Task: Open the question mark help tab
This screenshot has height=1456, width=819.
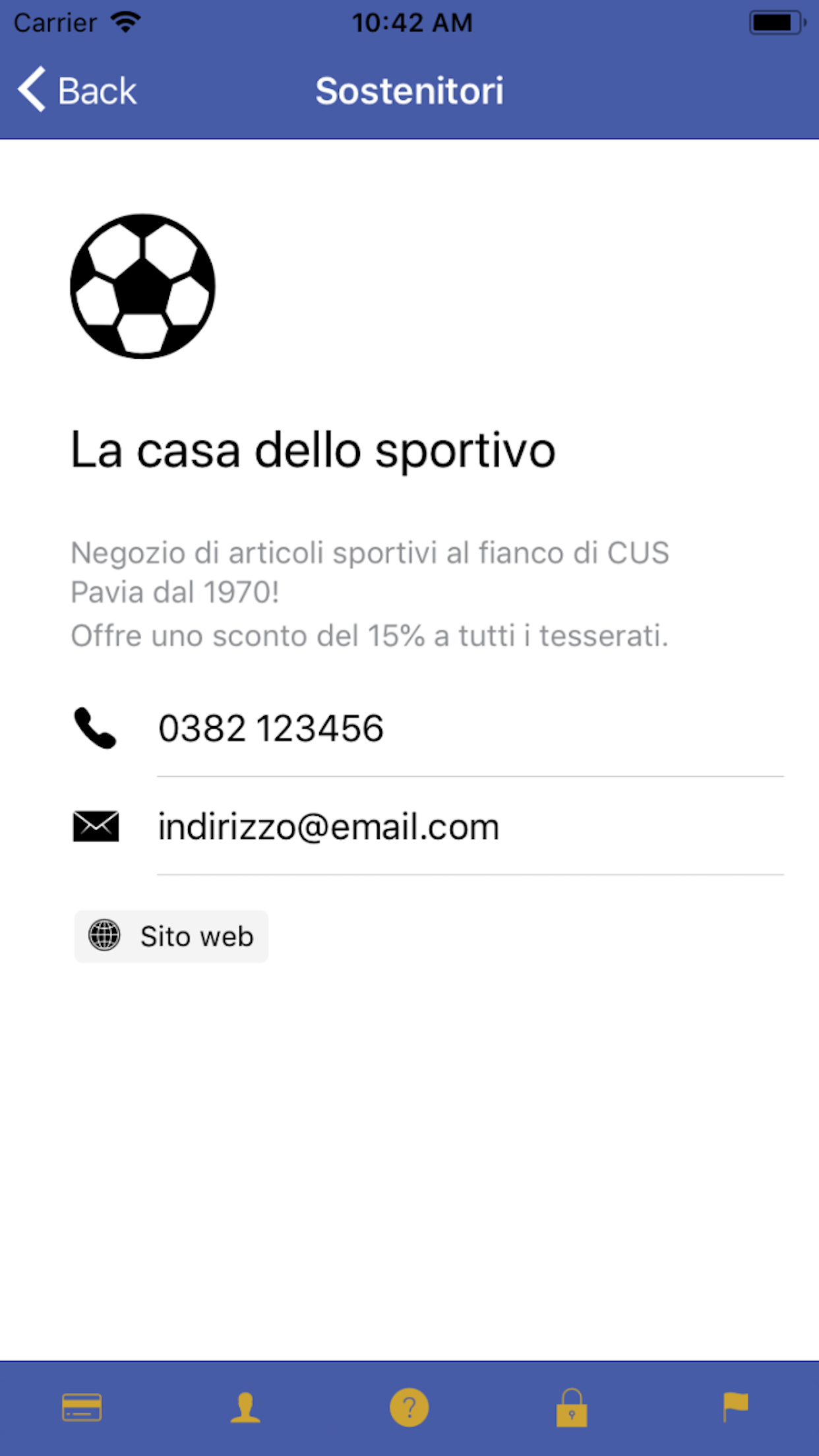Action: pos(409,1407)
